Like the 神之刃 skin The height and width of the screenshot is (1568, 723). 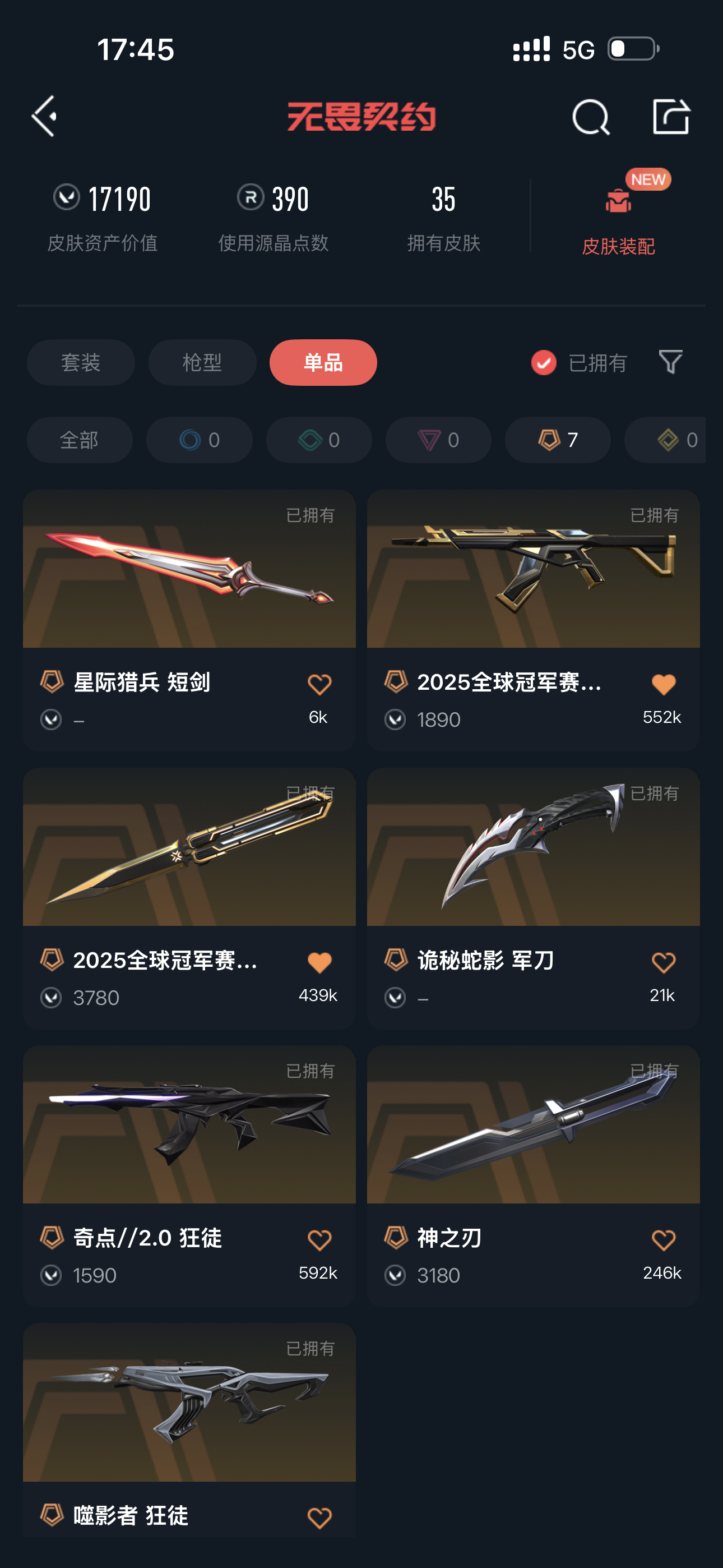tap(662, 1240)
